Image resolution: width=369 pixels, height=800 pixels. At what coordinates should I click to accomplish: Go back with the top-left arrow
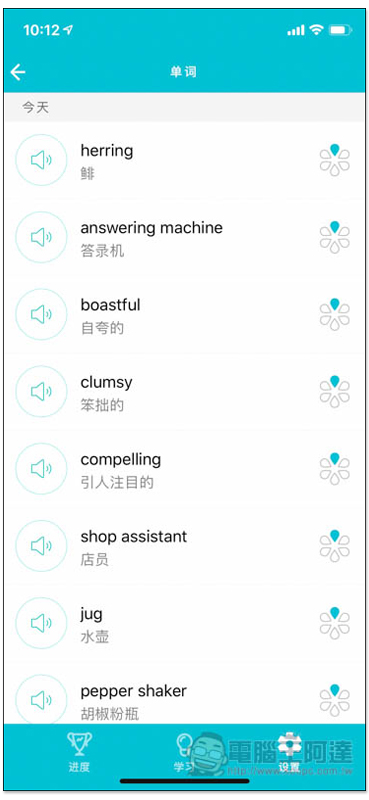[x=18, y=72]
